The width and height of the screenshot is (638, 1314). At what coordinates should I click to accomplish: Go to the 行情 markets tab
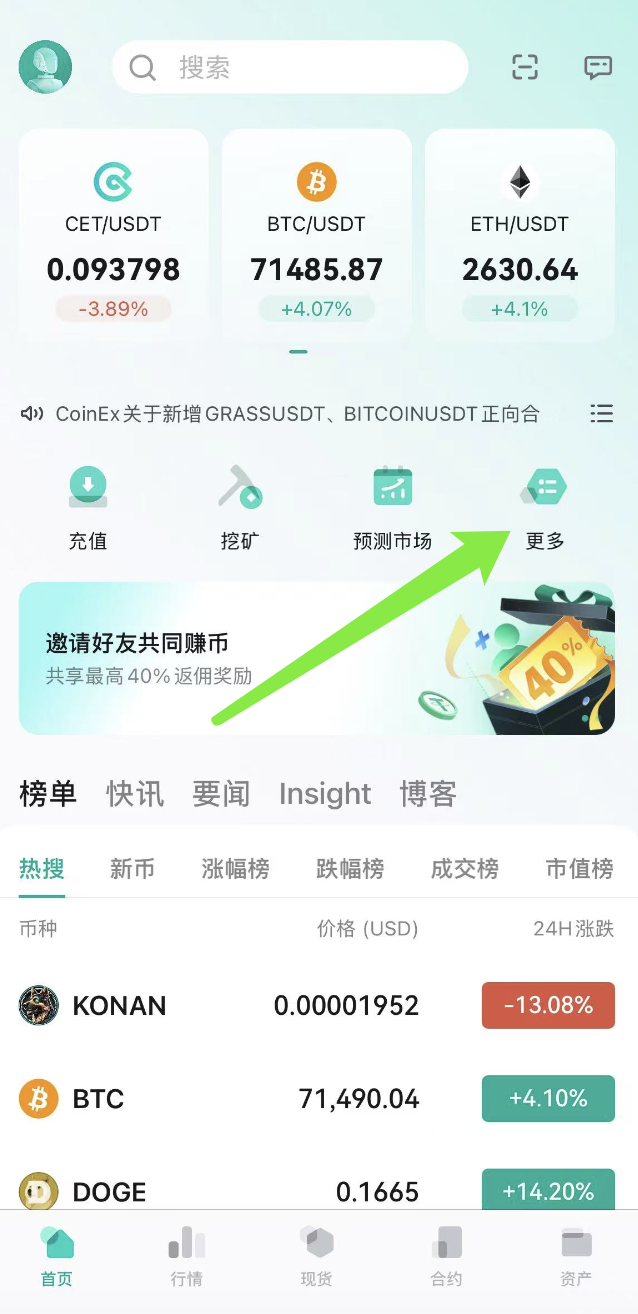pos(187,1257)
